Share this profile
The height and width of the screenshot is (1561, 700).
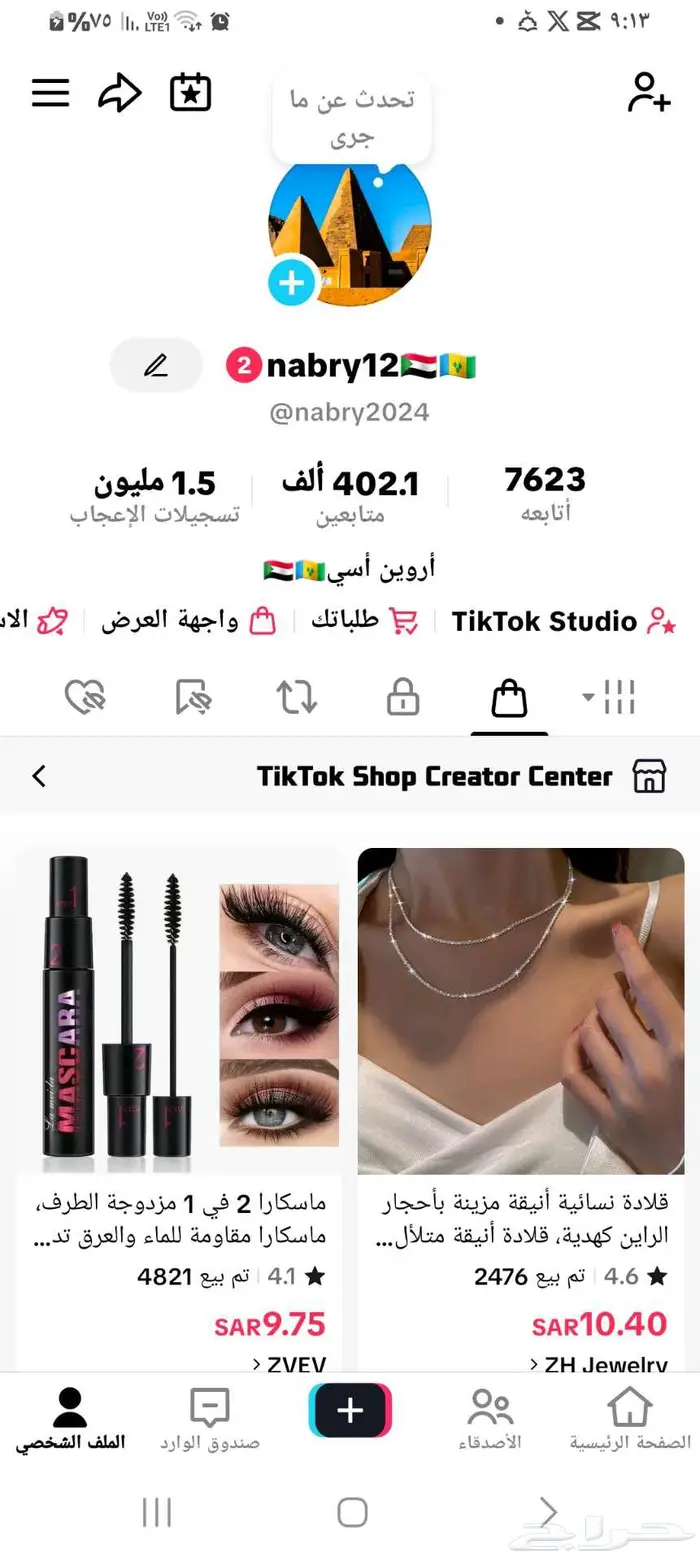[x=119, y=93]
